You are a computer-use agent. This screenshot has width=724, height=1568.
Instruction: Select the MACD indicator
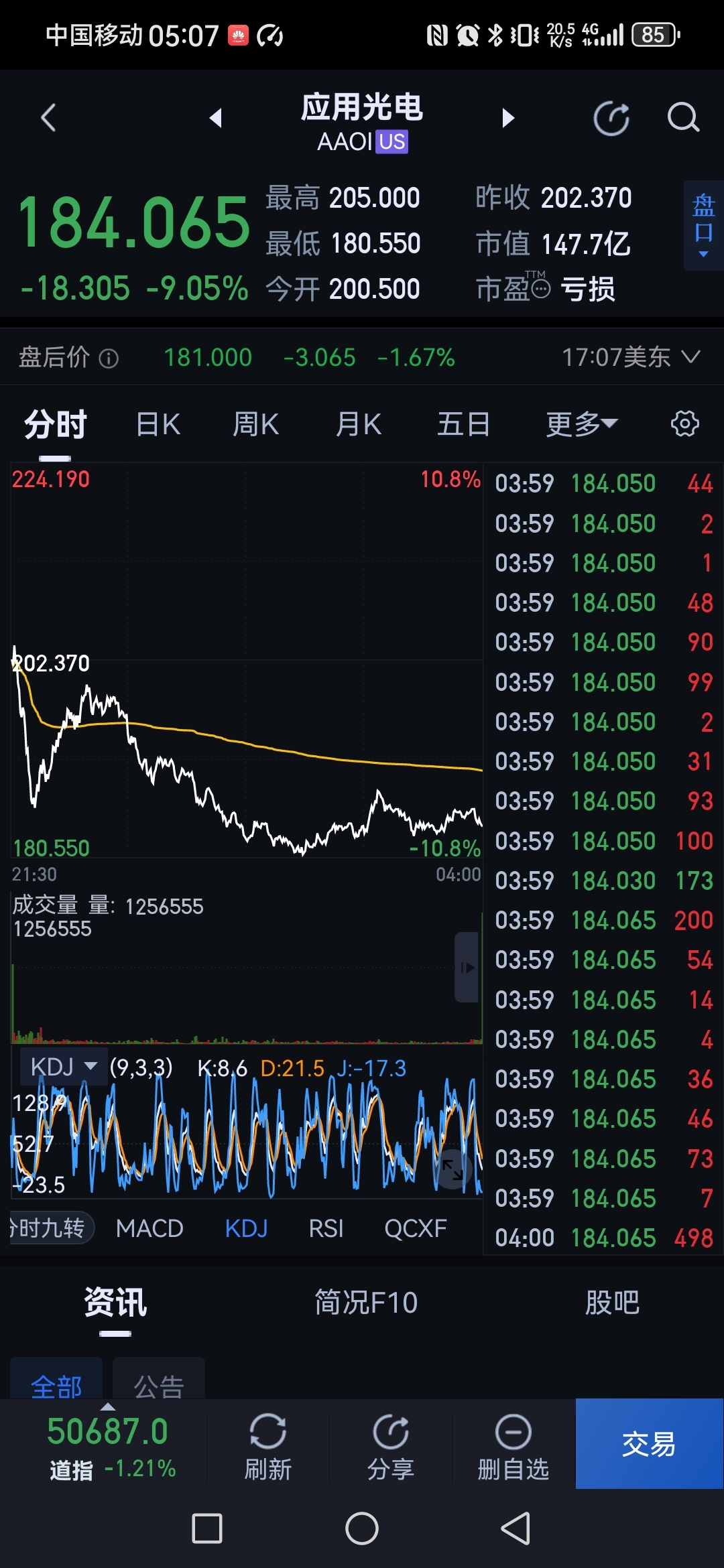149,1228
